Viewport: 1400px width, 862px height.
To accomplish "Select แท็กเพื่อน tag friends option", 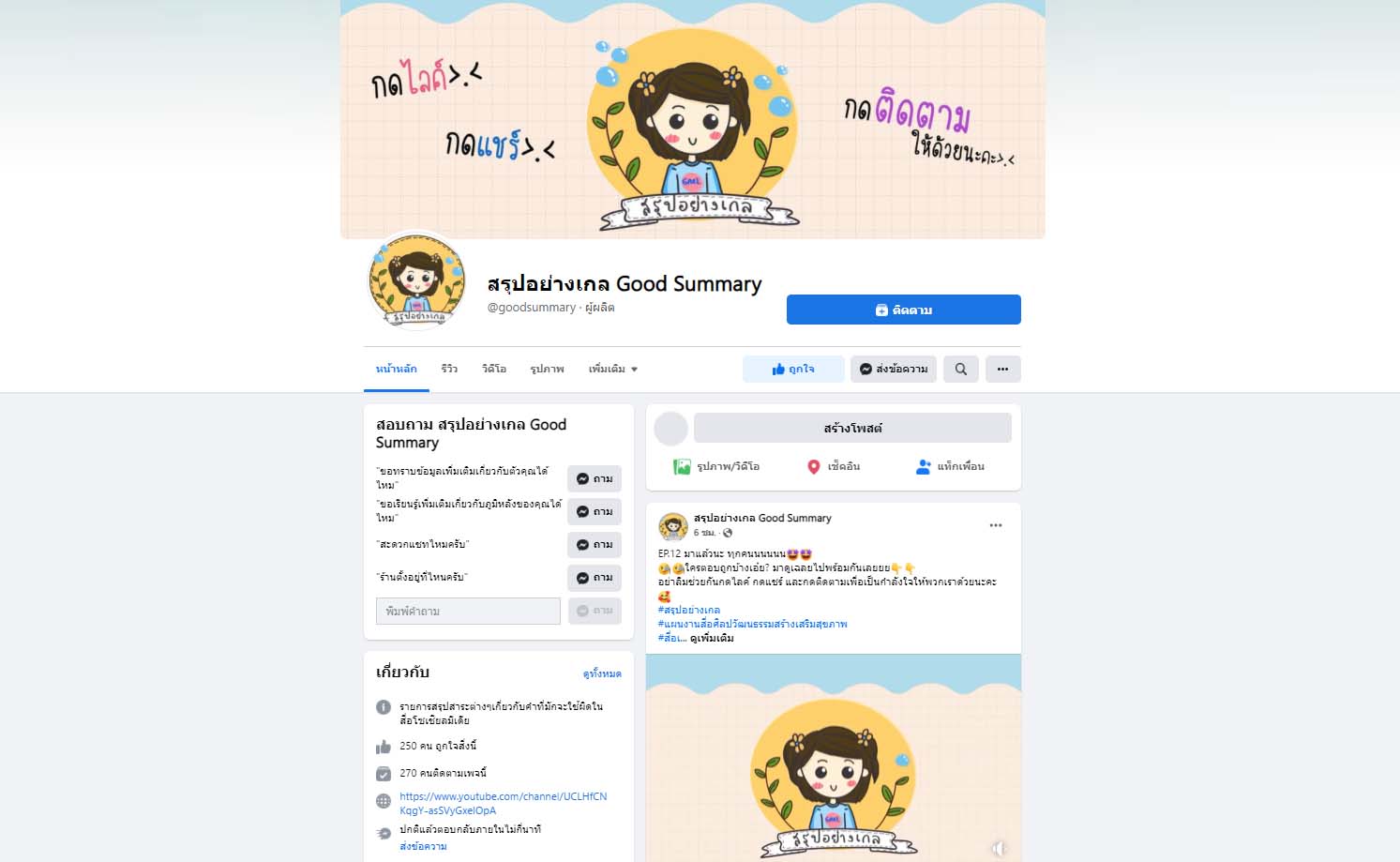I will coord(950,466).
